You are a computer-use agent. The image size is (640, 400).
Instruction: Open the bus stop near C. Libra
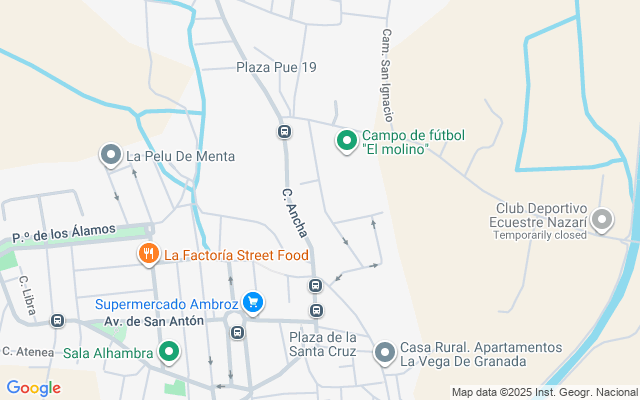pos(58,320)
